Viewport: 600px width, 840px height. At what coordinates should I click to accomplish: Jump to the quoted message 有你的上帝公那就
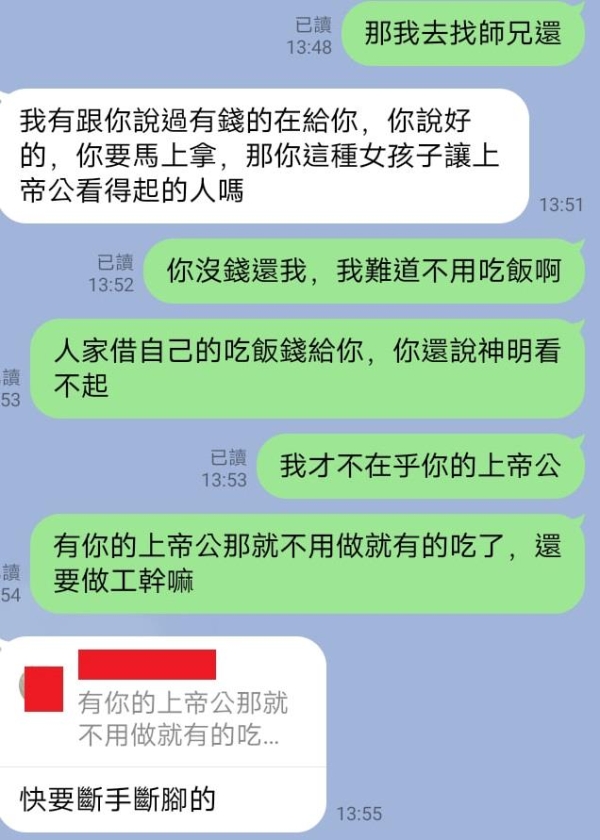point(183,719)
